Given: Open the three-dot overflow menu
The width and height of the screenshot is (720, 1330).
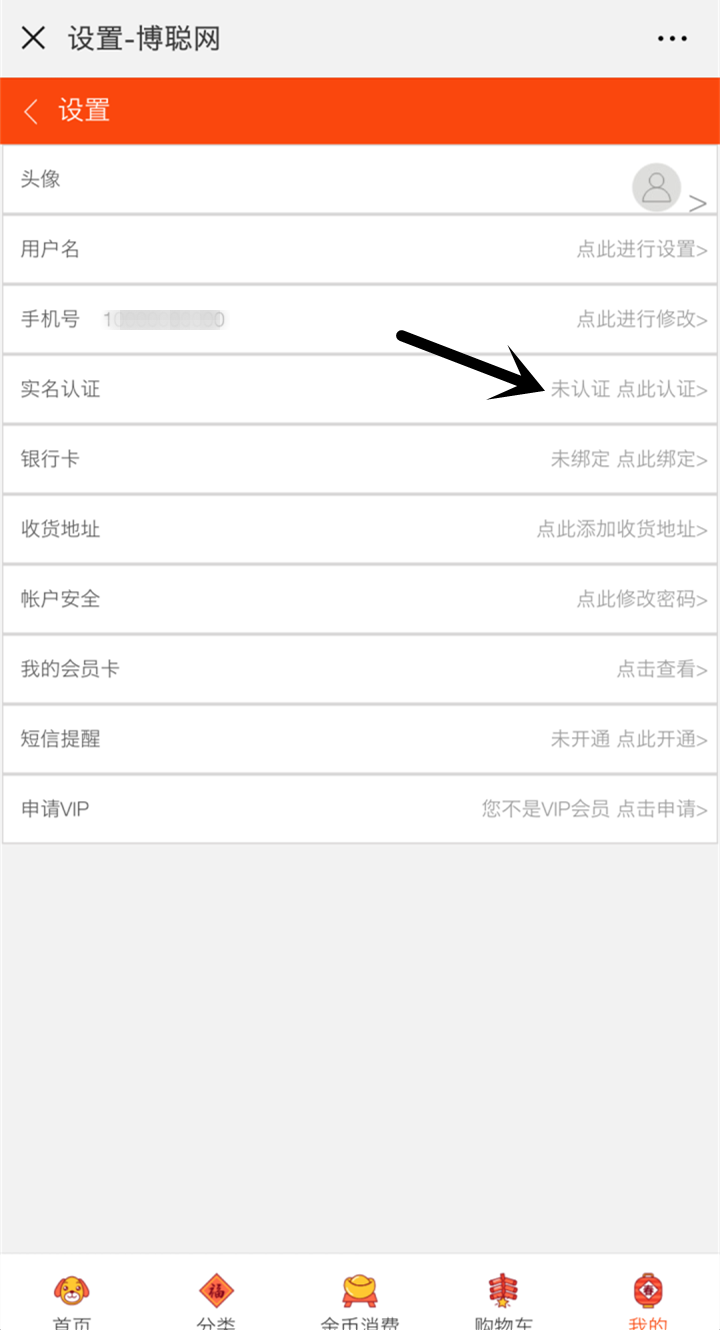Looking at the screenshot, I should point(673,39).
